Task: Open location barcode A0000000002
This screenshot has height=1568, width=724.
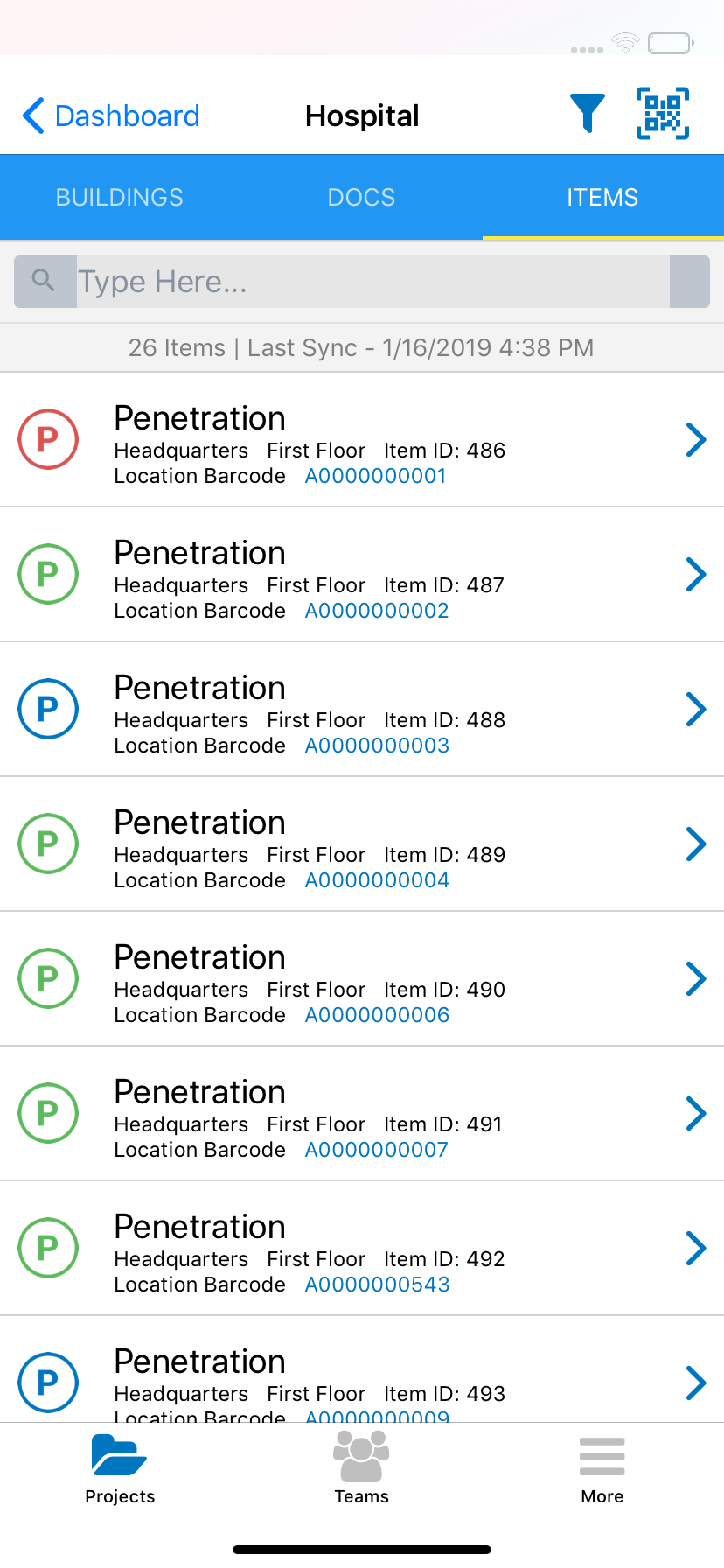Action: [376, 610]
